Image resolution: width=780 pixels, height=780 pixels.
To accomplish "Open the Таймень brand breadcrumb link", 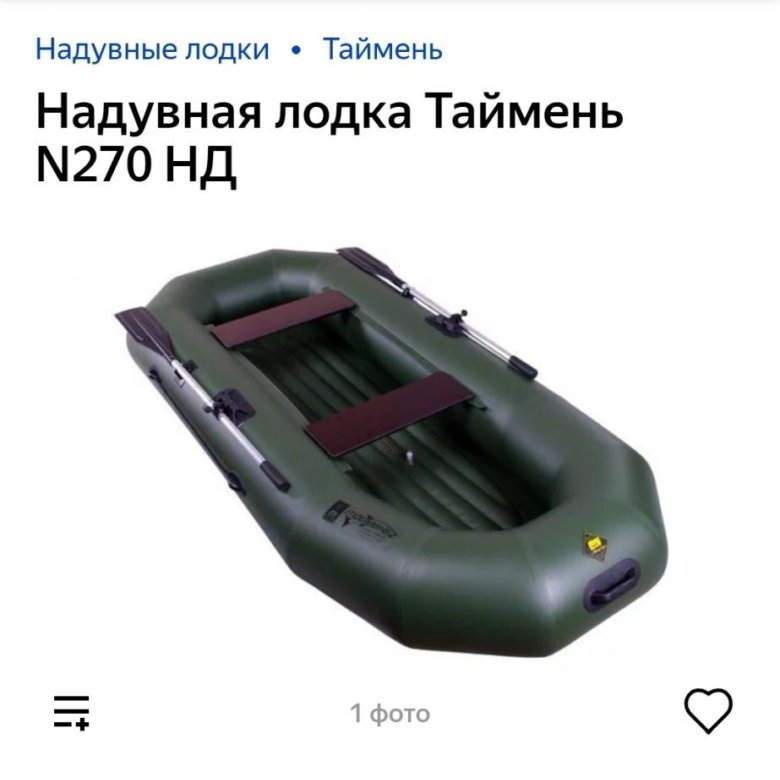I will [382, 49].
